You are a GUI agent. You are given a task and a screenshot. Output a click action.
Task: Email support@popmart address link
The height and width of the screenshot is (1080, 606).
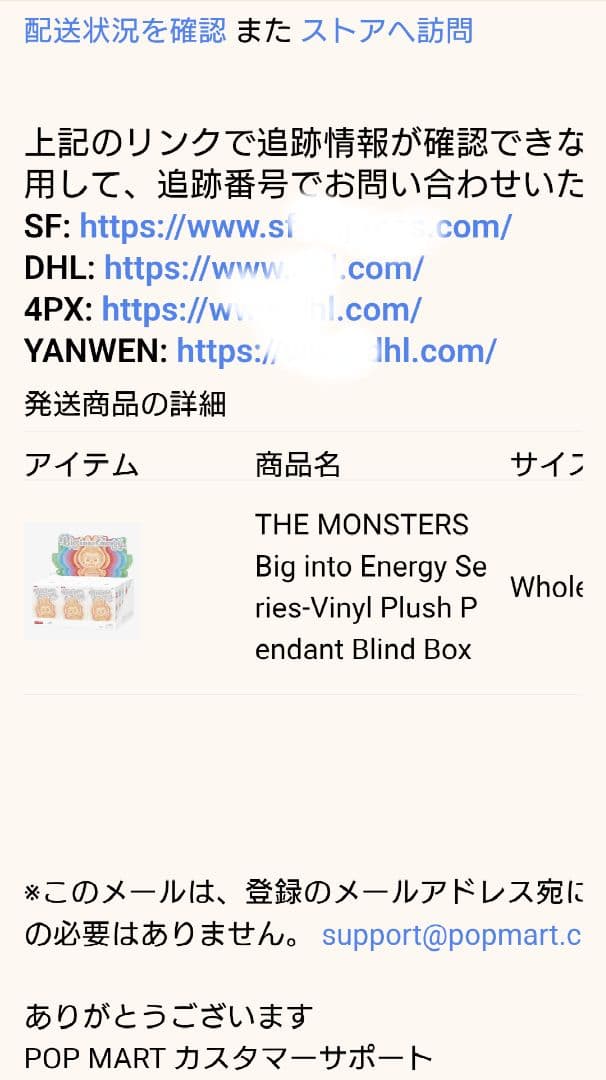coord(450,935)
